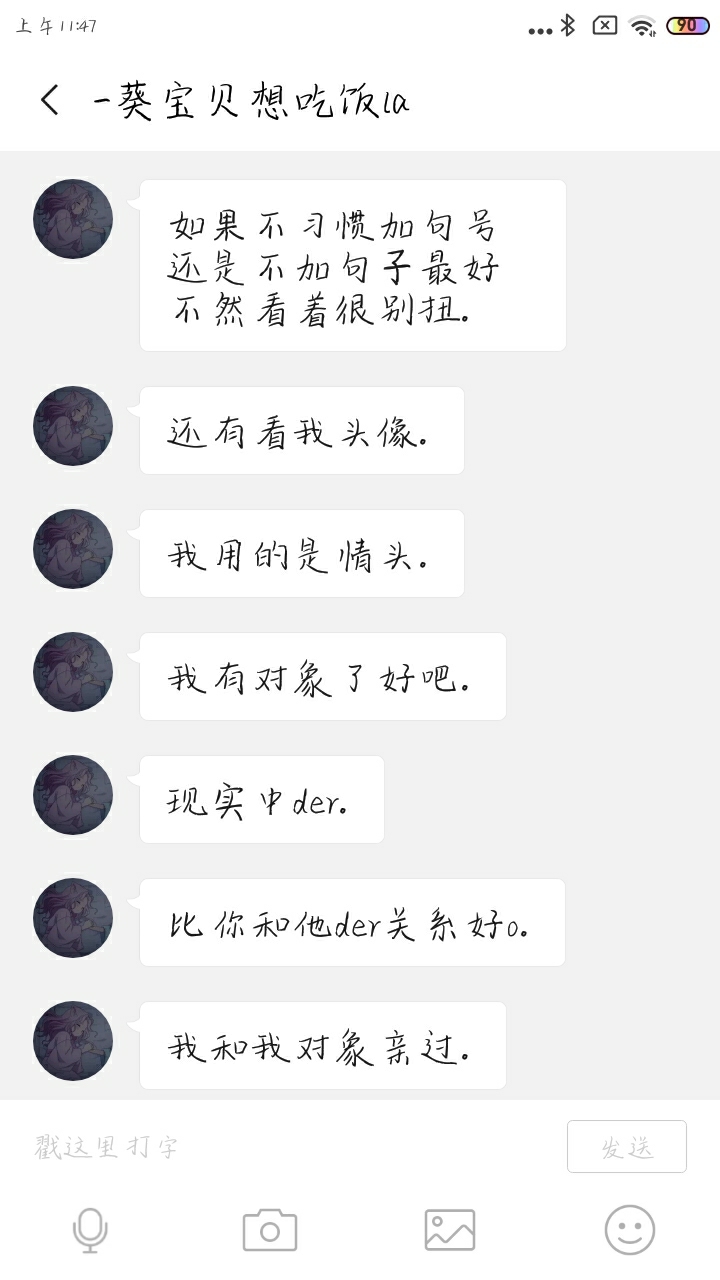Viewport: 720px width, 1280px height.
Task: Open the emoji smiley panel
Action: point(630,1230)
